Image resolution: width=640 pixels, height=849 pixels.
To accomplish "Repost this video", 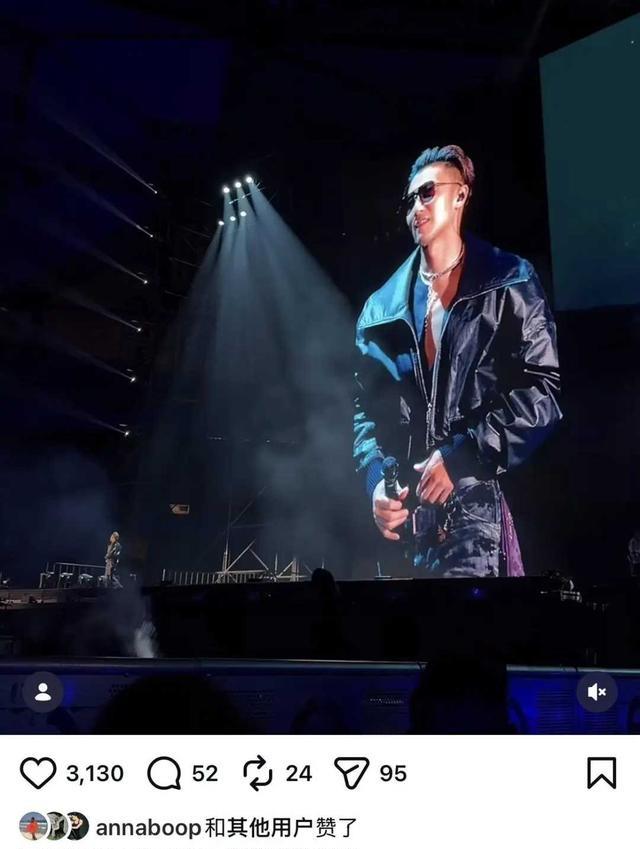I will (x=258, y=773).
